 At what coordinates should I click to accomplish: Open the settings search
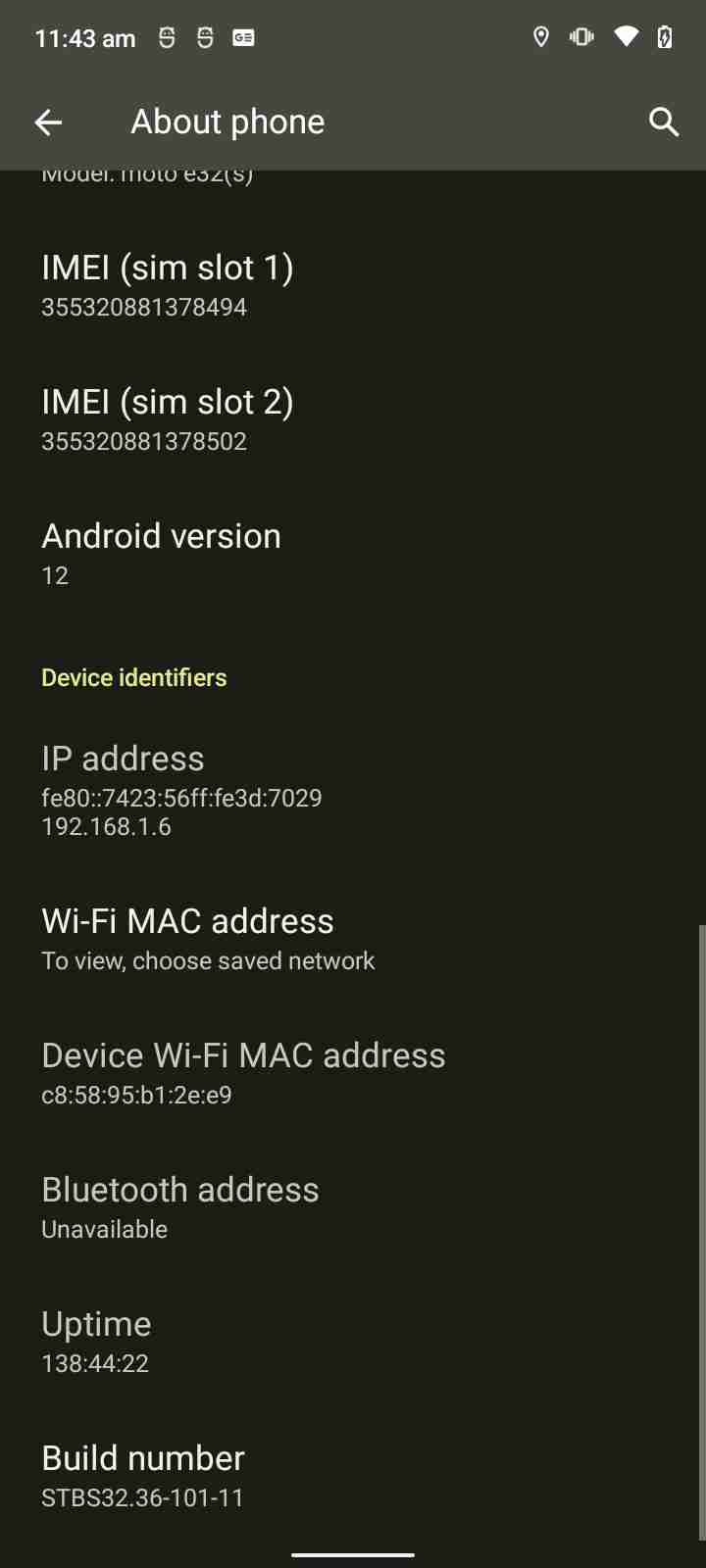[664, 122]
